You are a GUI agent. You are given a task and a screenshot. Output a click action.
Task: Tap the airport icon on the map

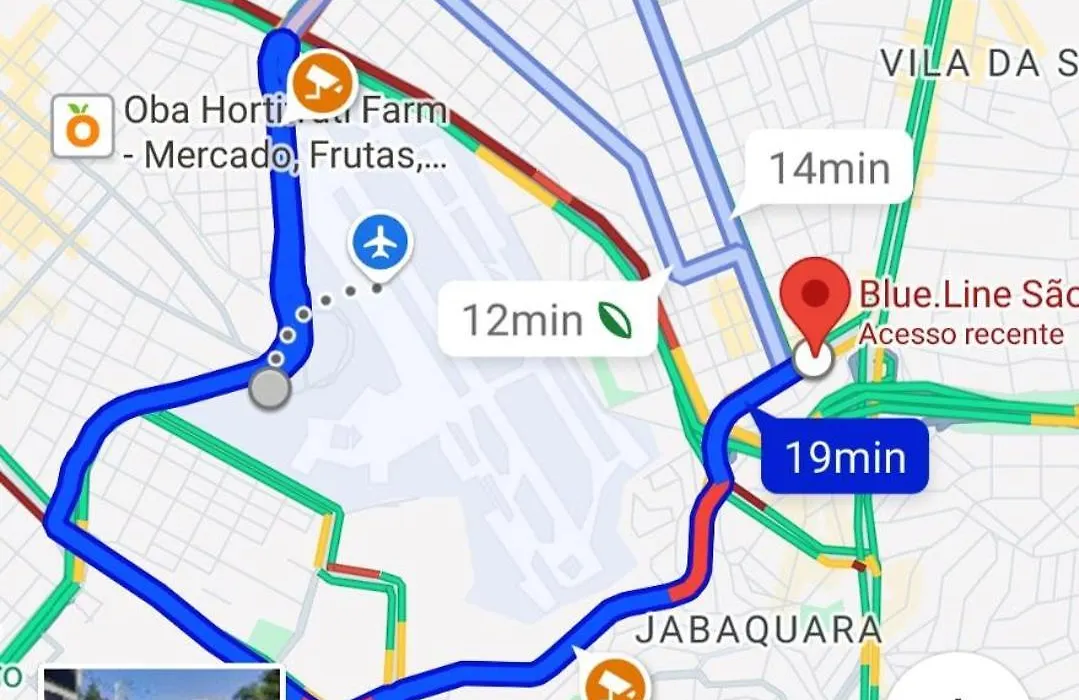tap(380, 244)
